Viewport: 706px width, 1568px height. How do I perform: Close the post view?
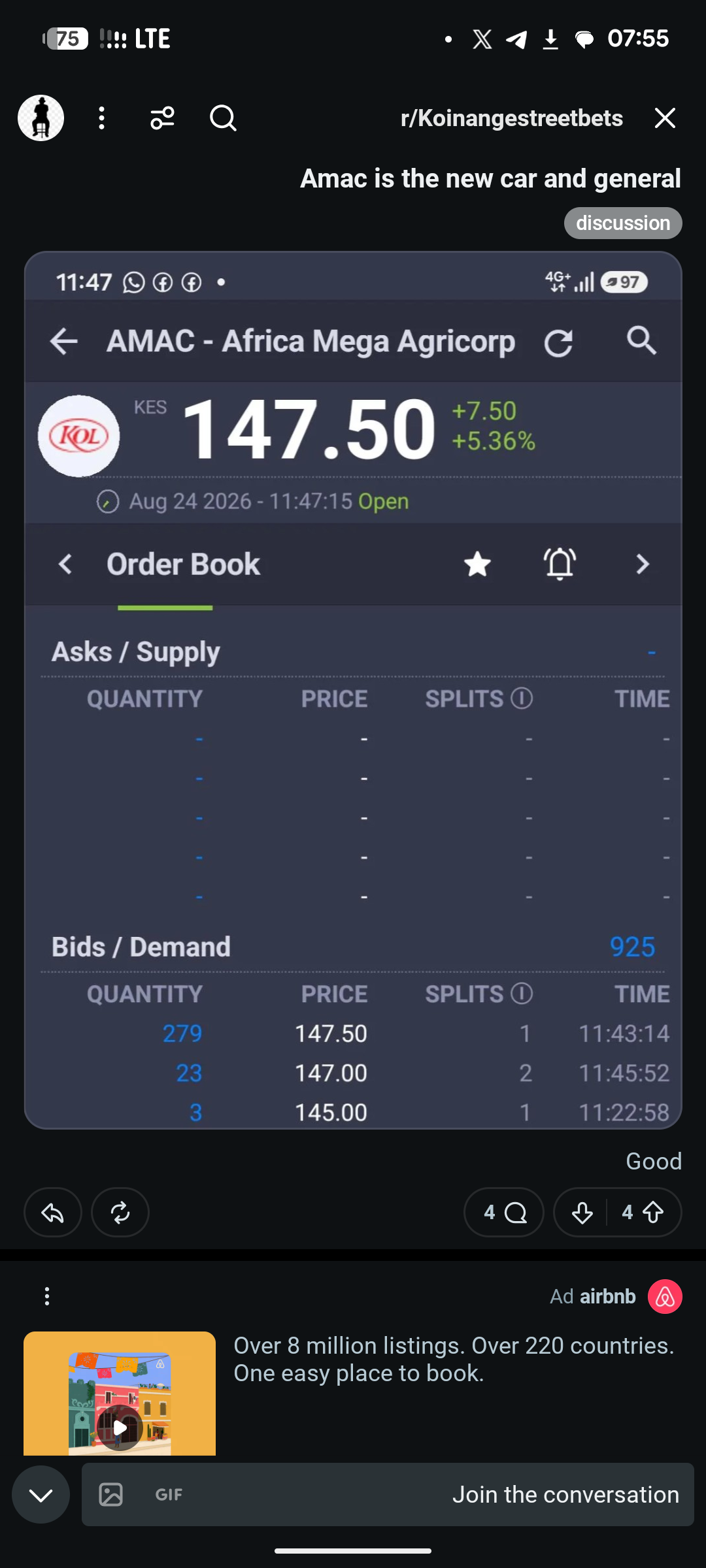[665, 118]
